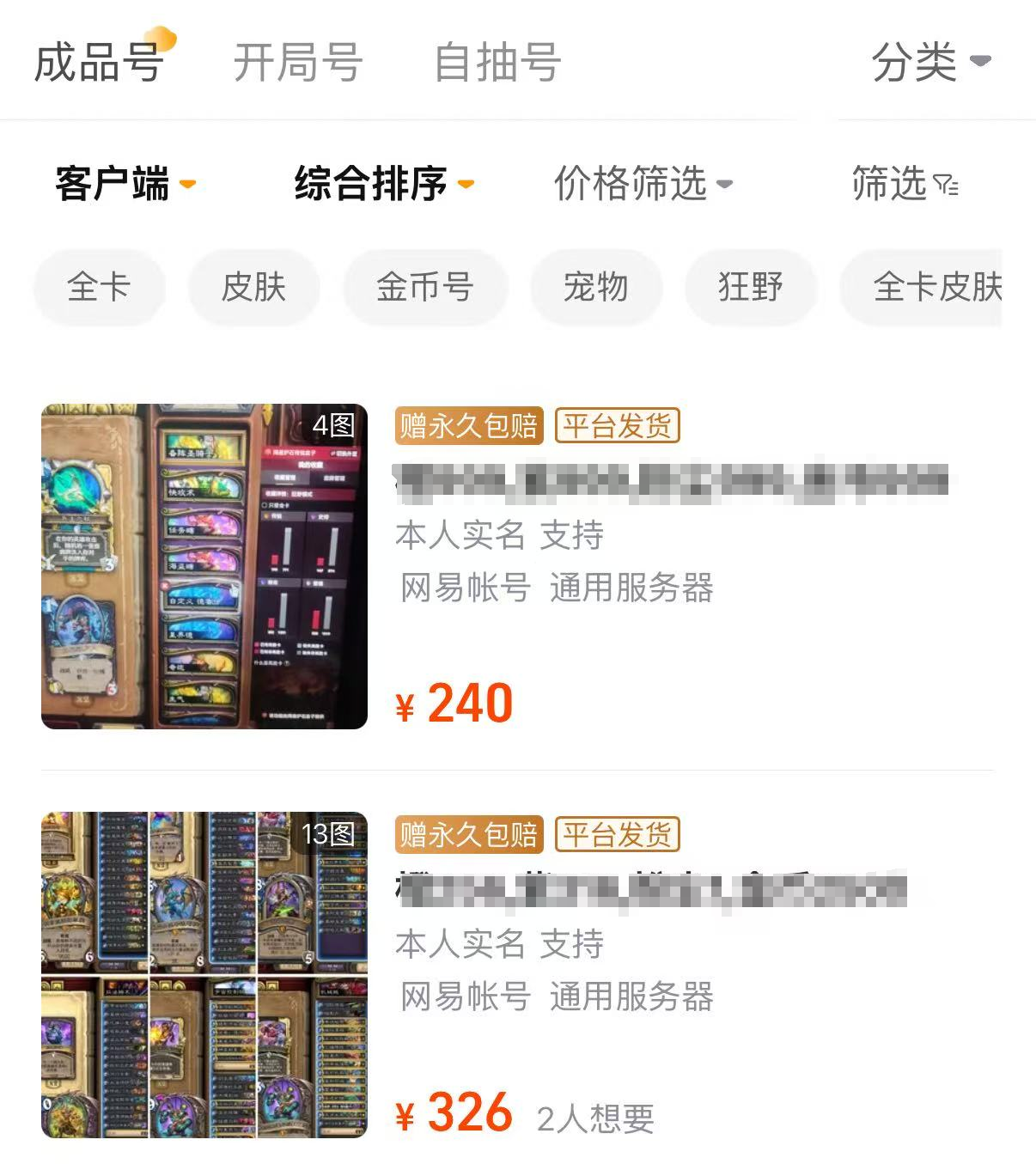This screenshot has height=1164, width=1036.
Task: Expand the 综合排序 sort dropdown
Action: 383,184
